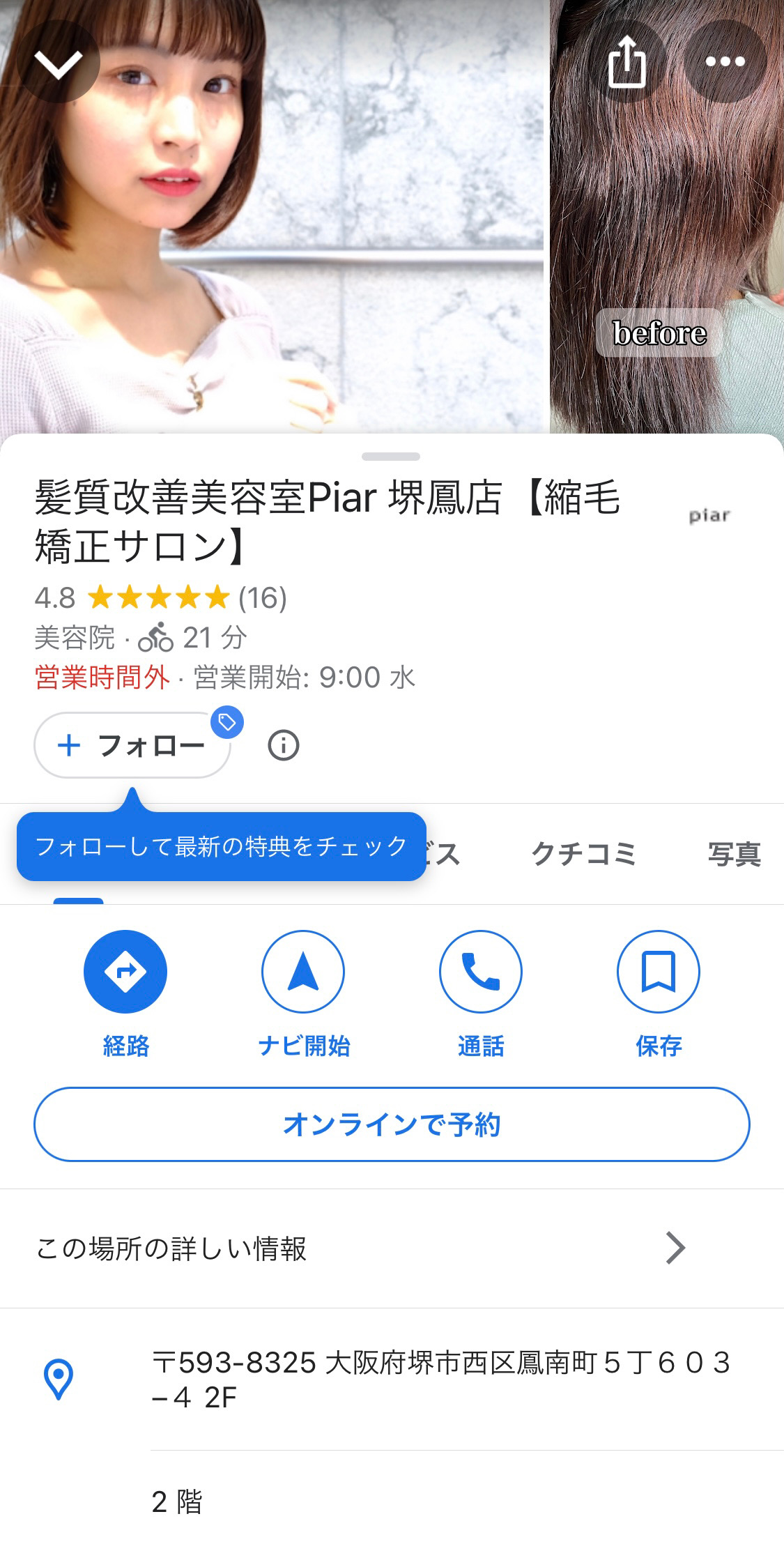Tap オンラインで予約 to book online
The image size is (784, 1551).
392,1124
